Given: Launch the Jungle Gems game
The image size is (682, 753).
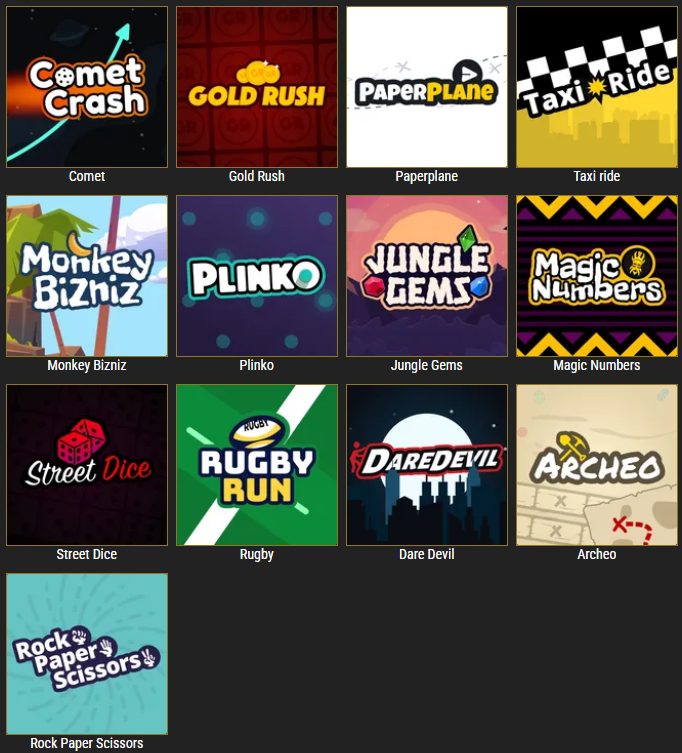Looking at the screenshot, I should pyautogui.click(x=427, y=276).
